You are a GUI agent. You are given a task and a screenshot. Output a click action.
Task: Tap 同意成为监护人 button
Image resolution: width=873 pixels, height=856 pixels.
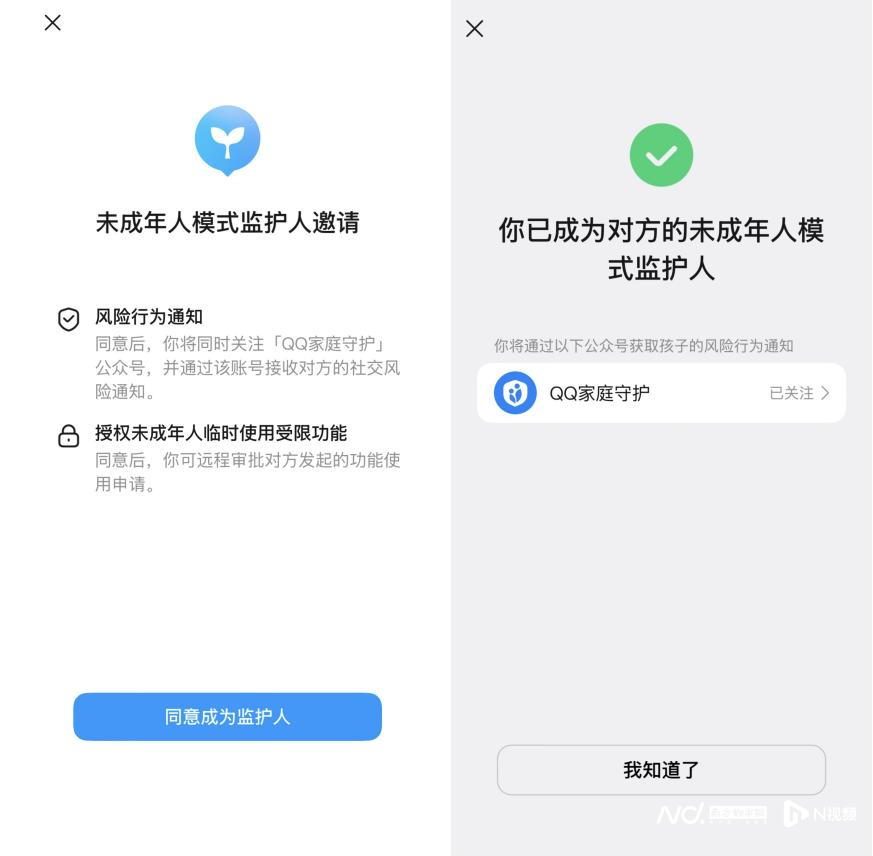227,717
